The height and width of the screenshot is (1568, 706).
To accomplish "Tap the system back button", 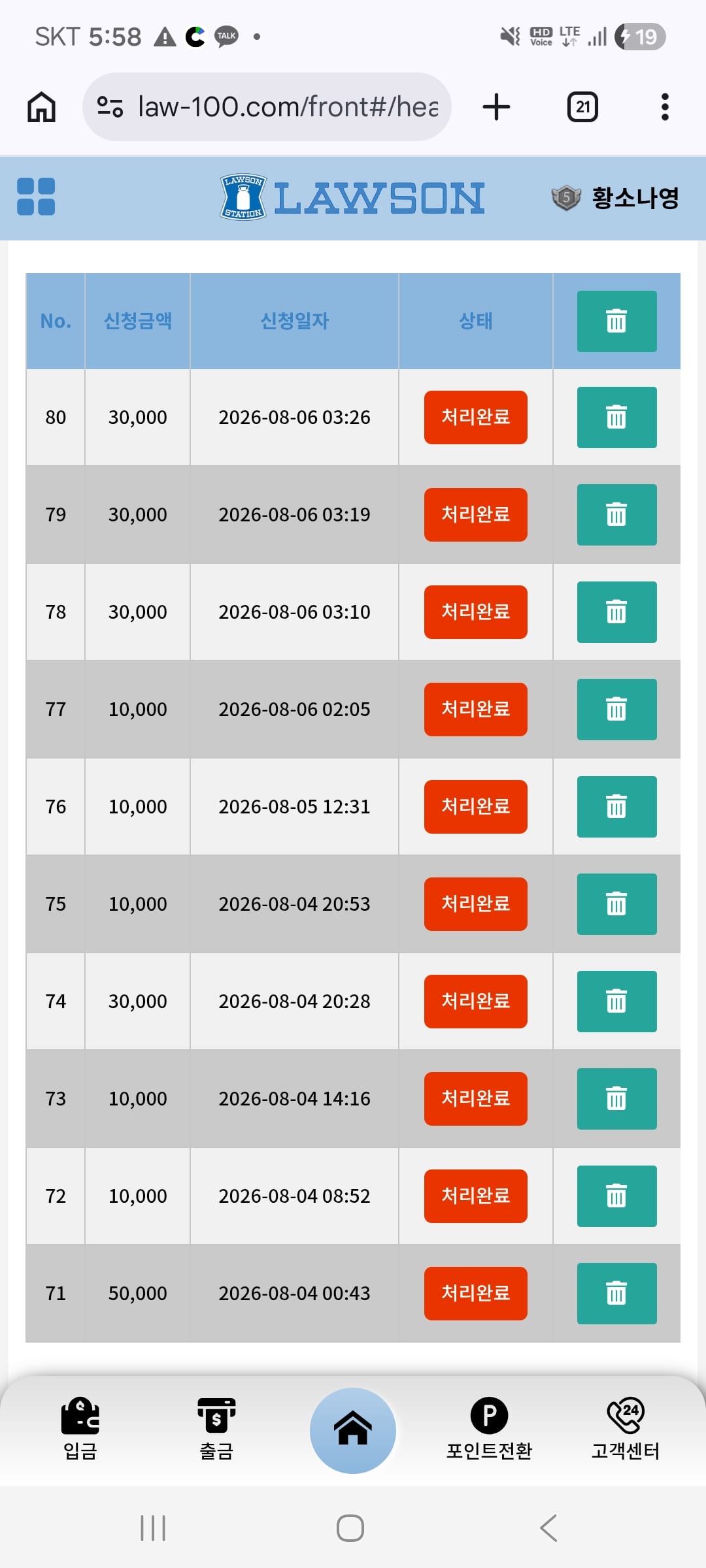I will [x=549, y=1528].
